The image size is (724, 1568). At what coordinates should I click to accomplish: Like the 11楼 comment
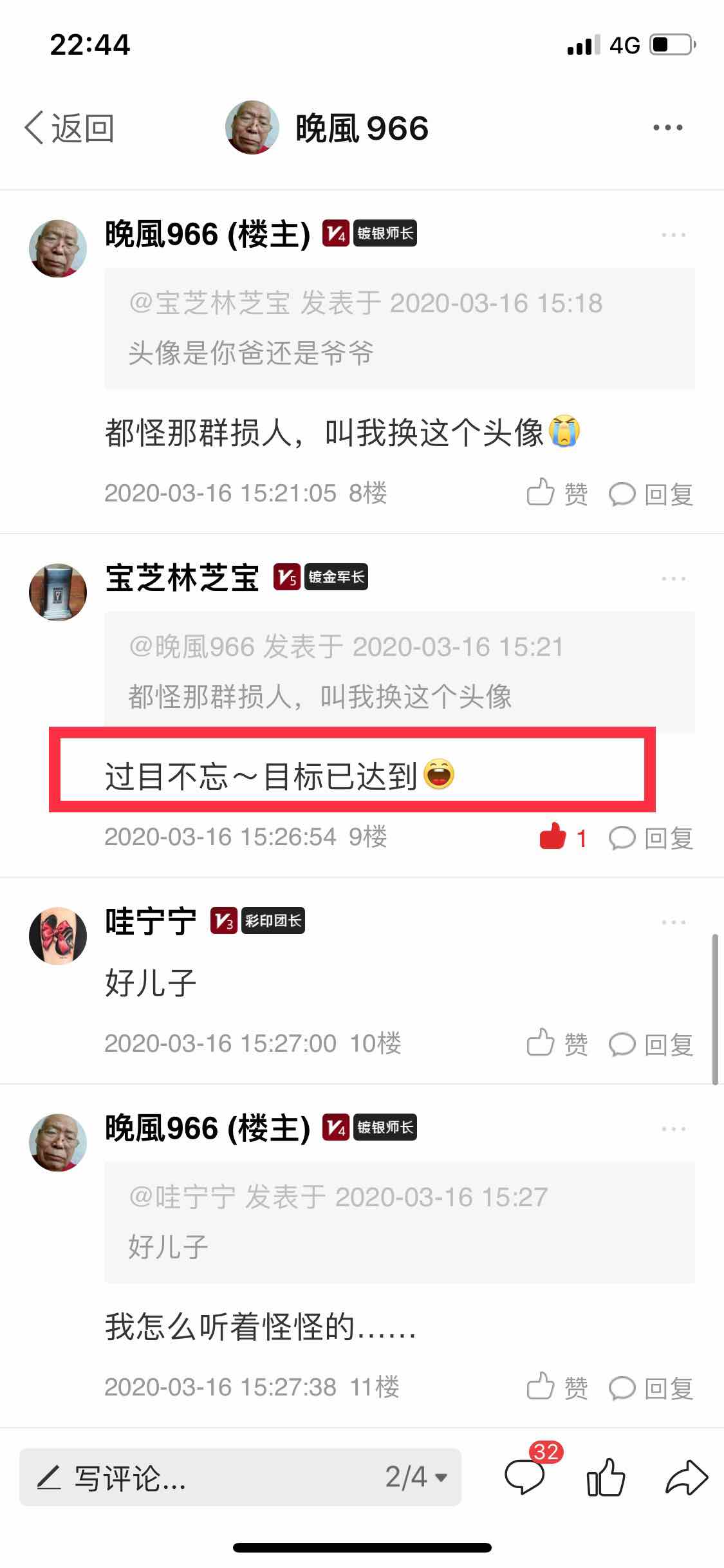557,1387
